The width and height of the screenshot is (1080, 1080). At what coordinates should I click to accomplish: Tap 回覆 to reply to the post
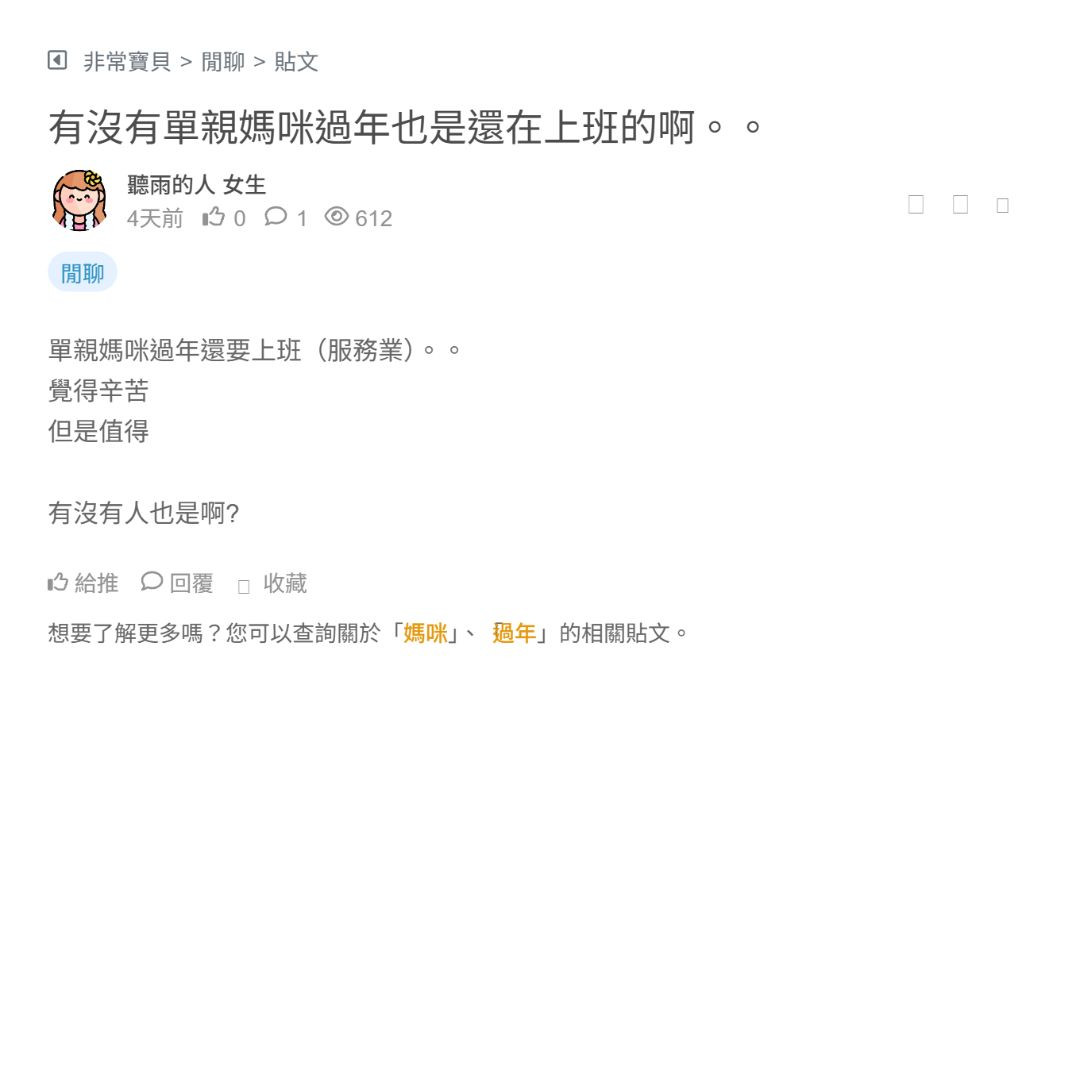tap(178, 583)
